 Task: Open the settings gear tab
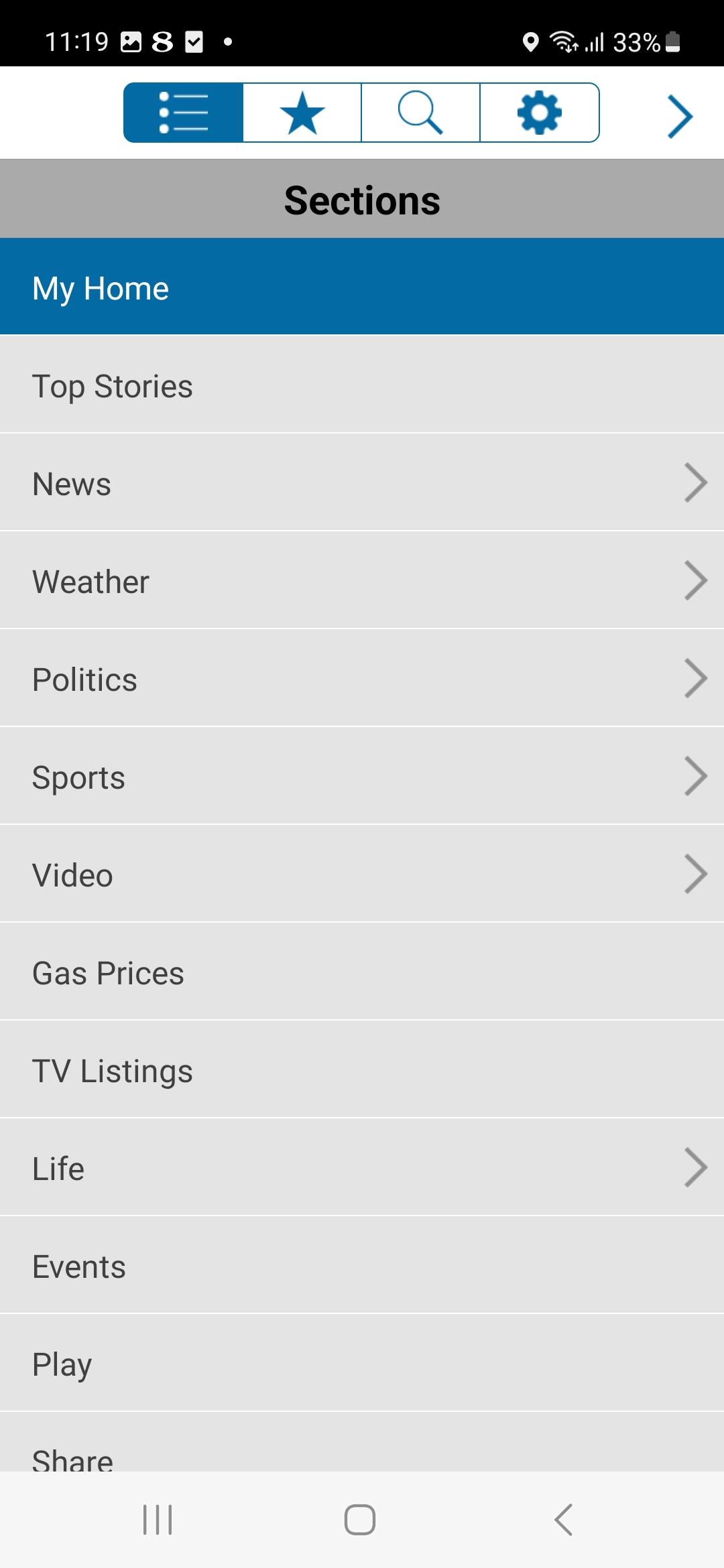pyautogui.click(x=540, y=113)
